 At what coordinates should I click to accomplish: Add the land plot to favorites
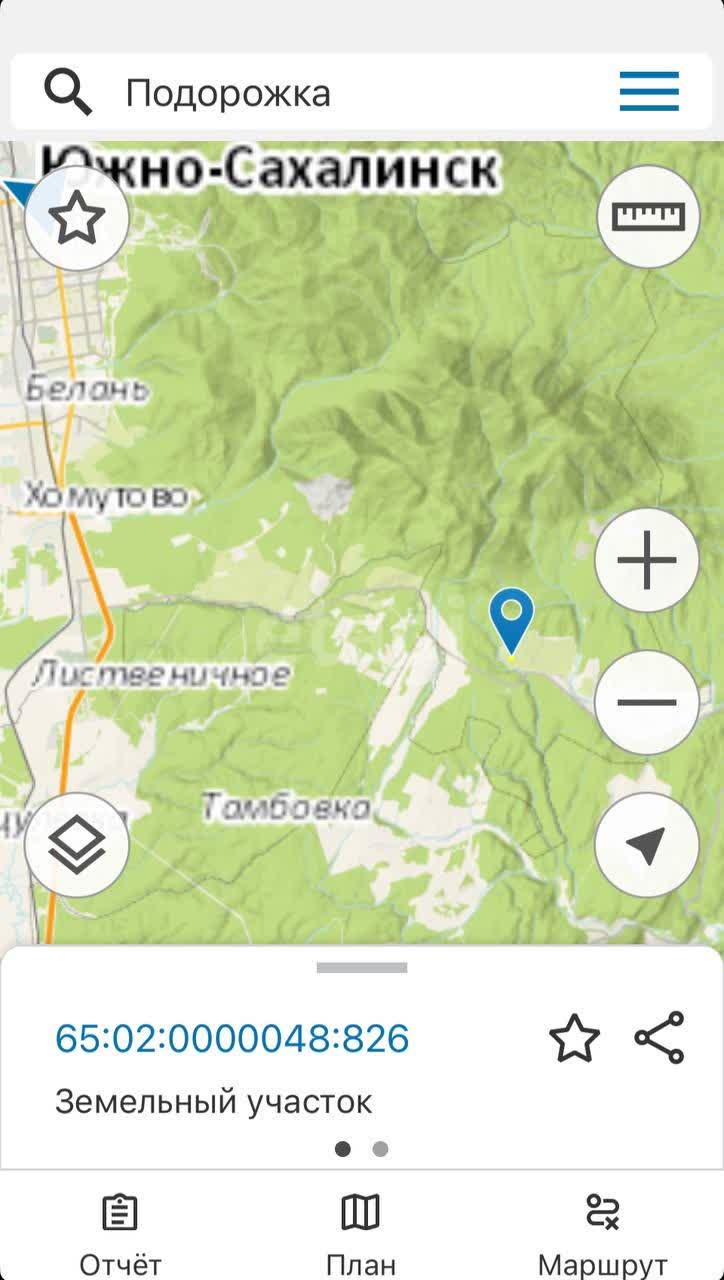(x=575, y=1039)
